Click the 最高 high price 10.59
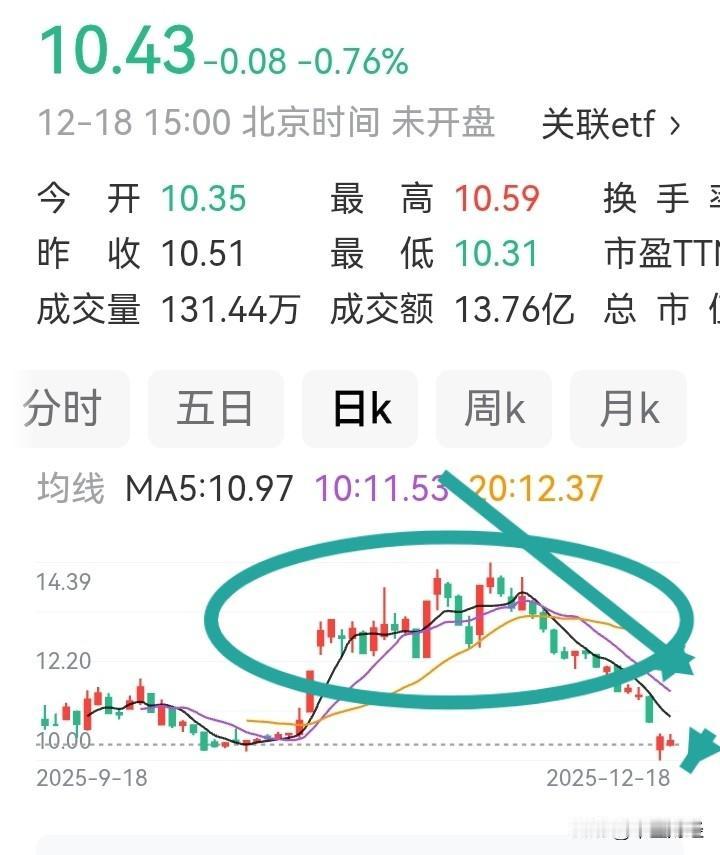Viewport: 720px width, 855px height. click(499, 199)
